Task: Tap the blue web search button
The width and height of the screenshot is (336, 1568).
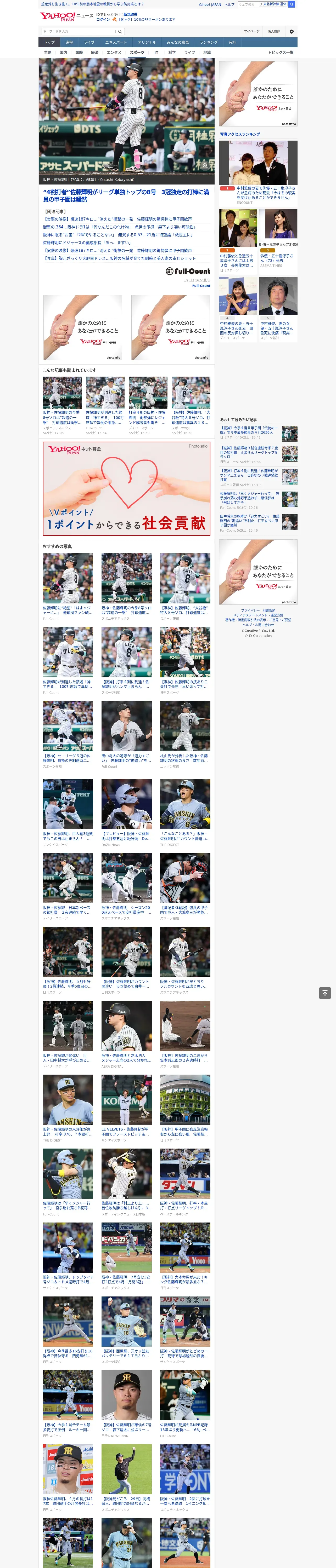Action: (292, 4)
